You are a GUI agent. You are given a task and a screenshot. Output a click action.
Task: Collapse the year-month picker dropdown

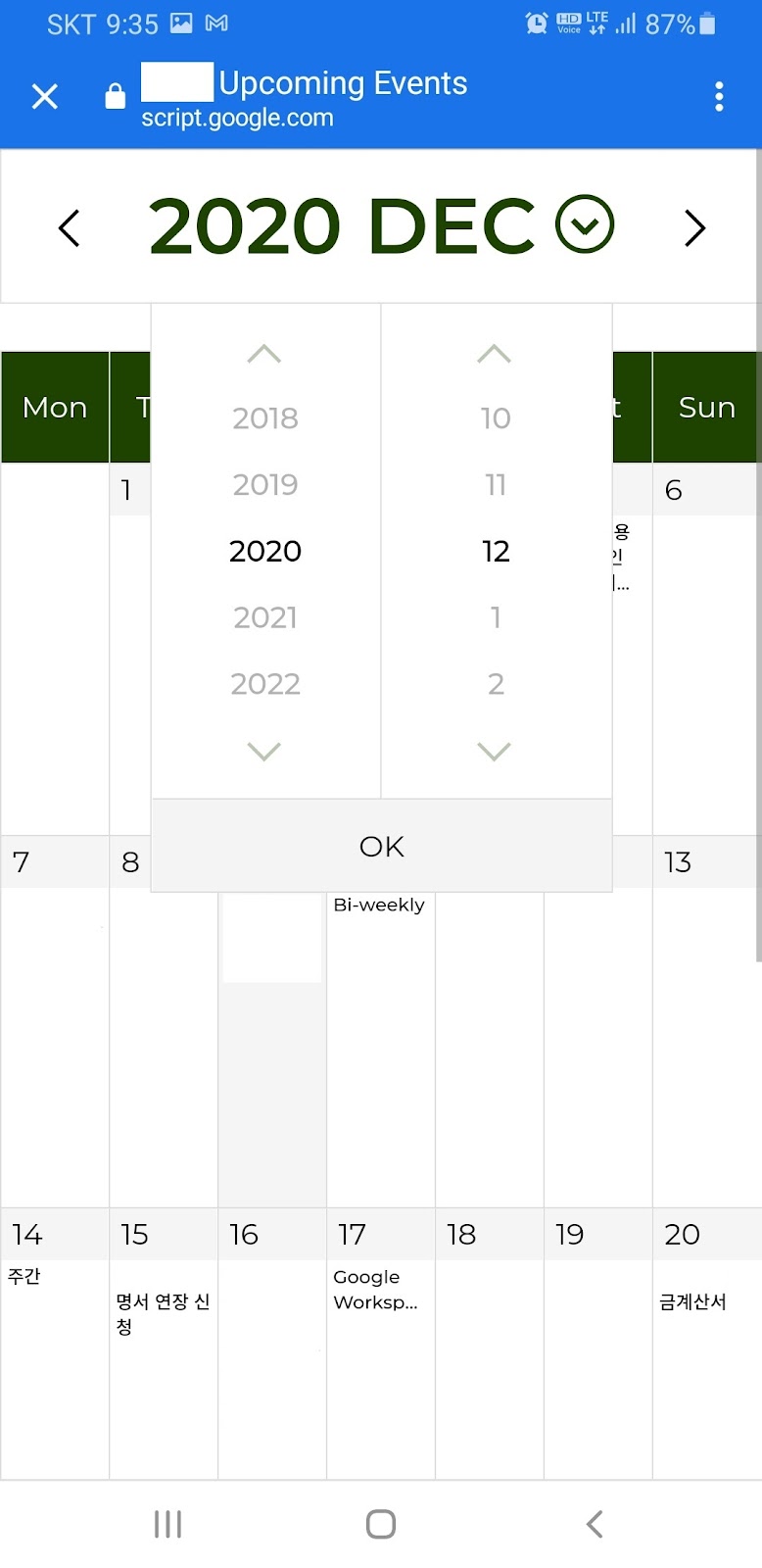585,224
